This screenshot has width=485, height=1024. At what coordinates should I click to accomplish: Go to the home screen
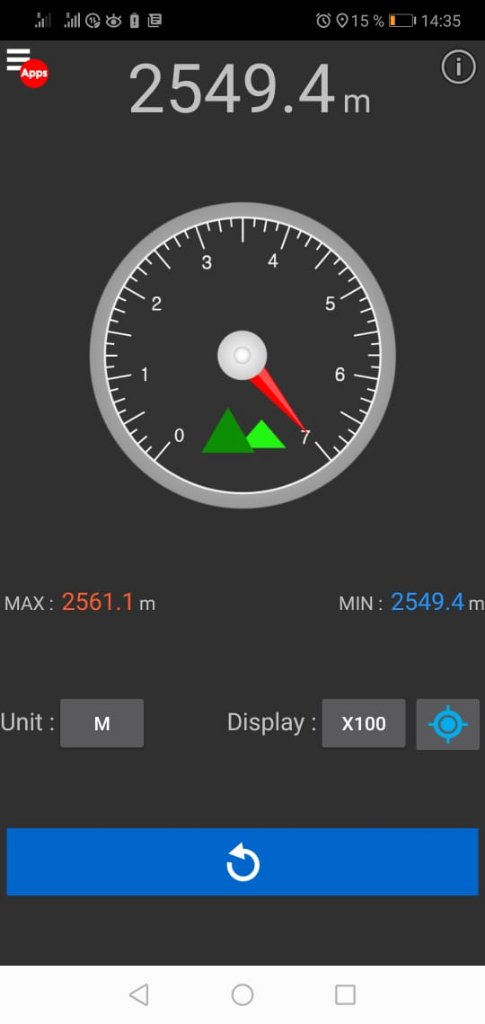click(242, 995)
